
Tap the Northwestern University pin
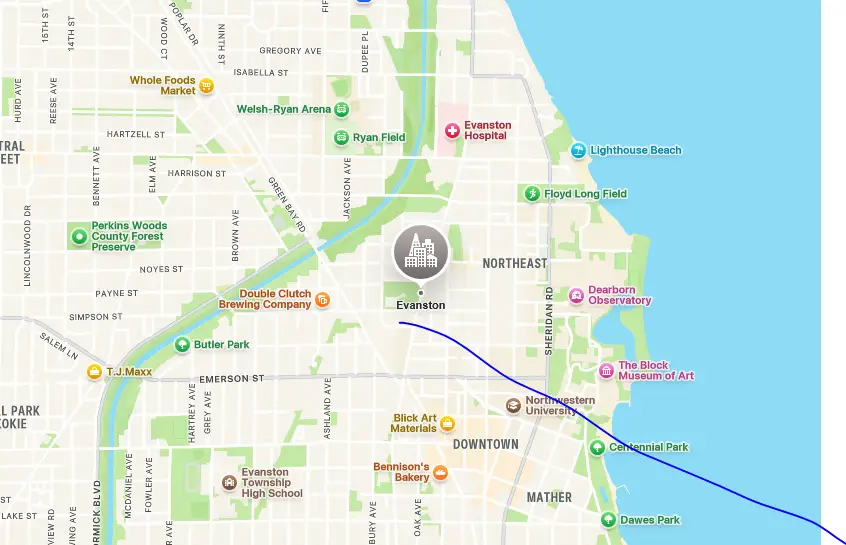(x=513, y=405)
